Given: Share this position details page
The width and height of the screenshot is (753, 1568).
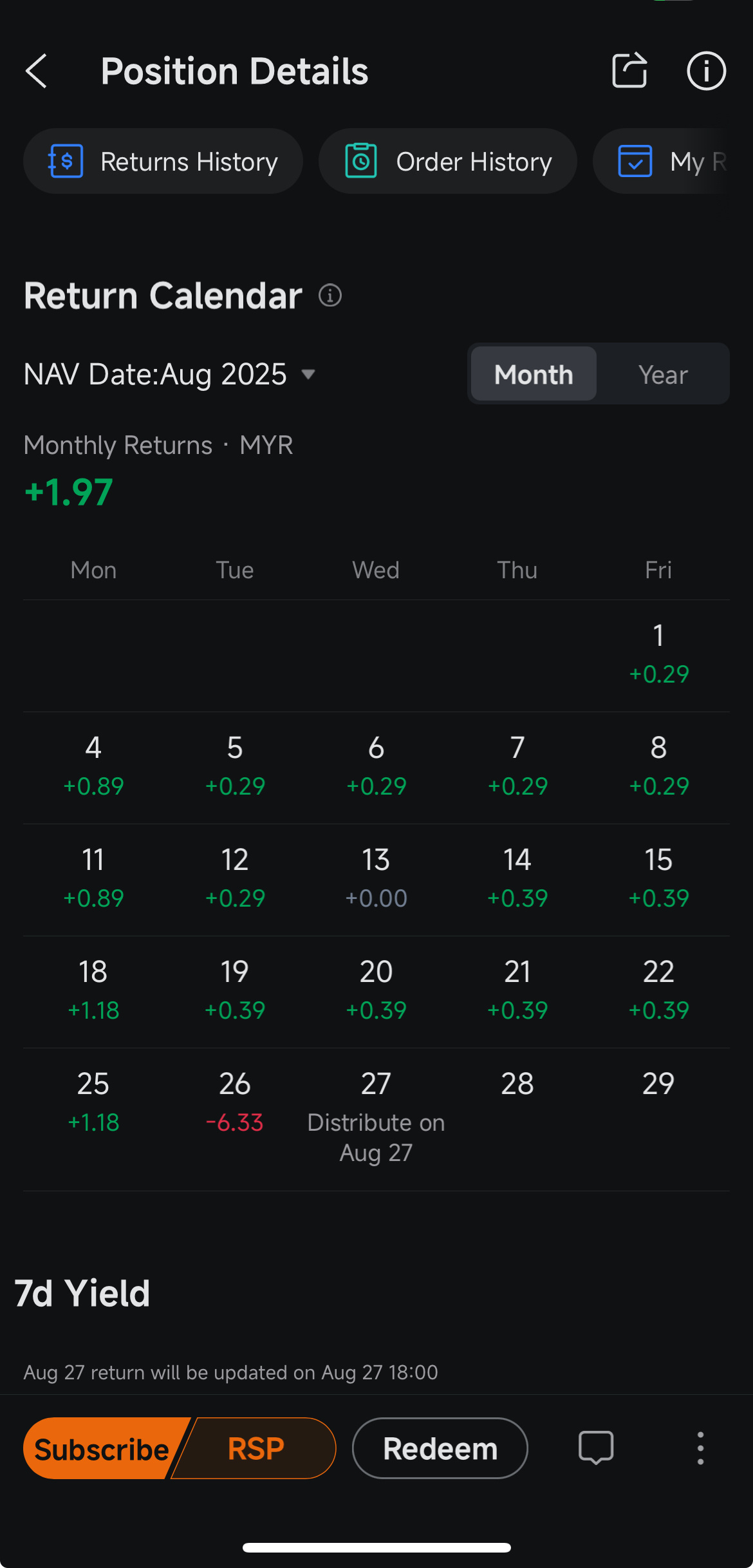Looking at the screenshot, I should tap(629, 70).
